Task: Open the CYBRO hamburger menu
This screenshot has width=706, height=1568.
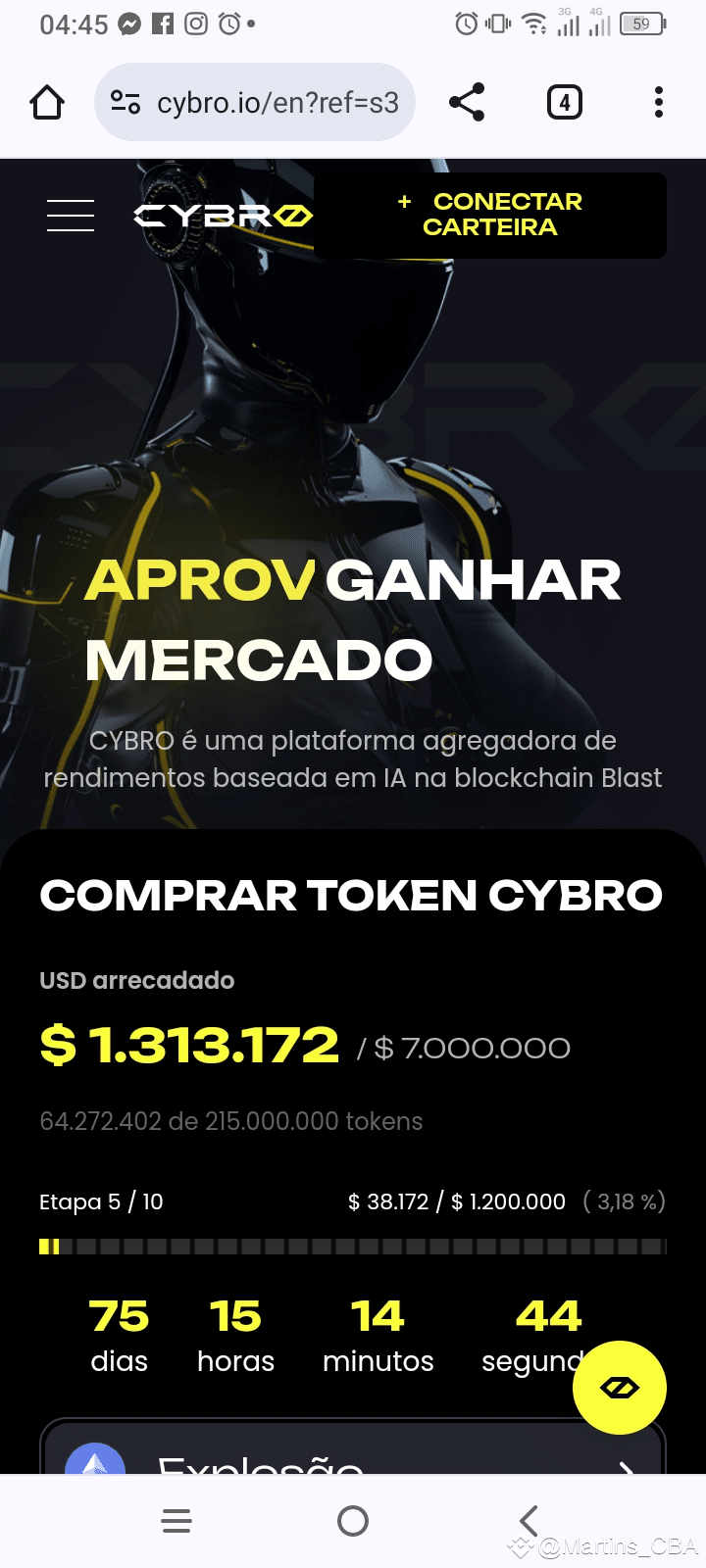Action: [x=71, y=216]
